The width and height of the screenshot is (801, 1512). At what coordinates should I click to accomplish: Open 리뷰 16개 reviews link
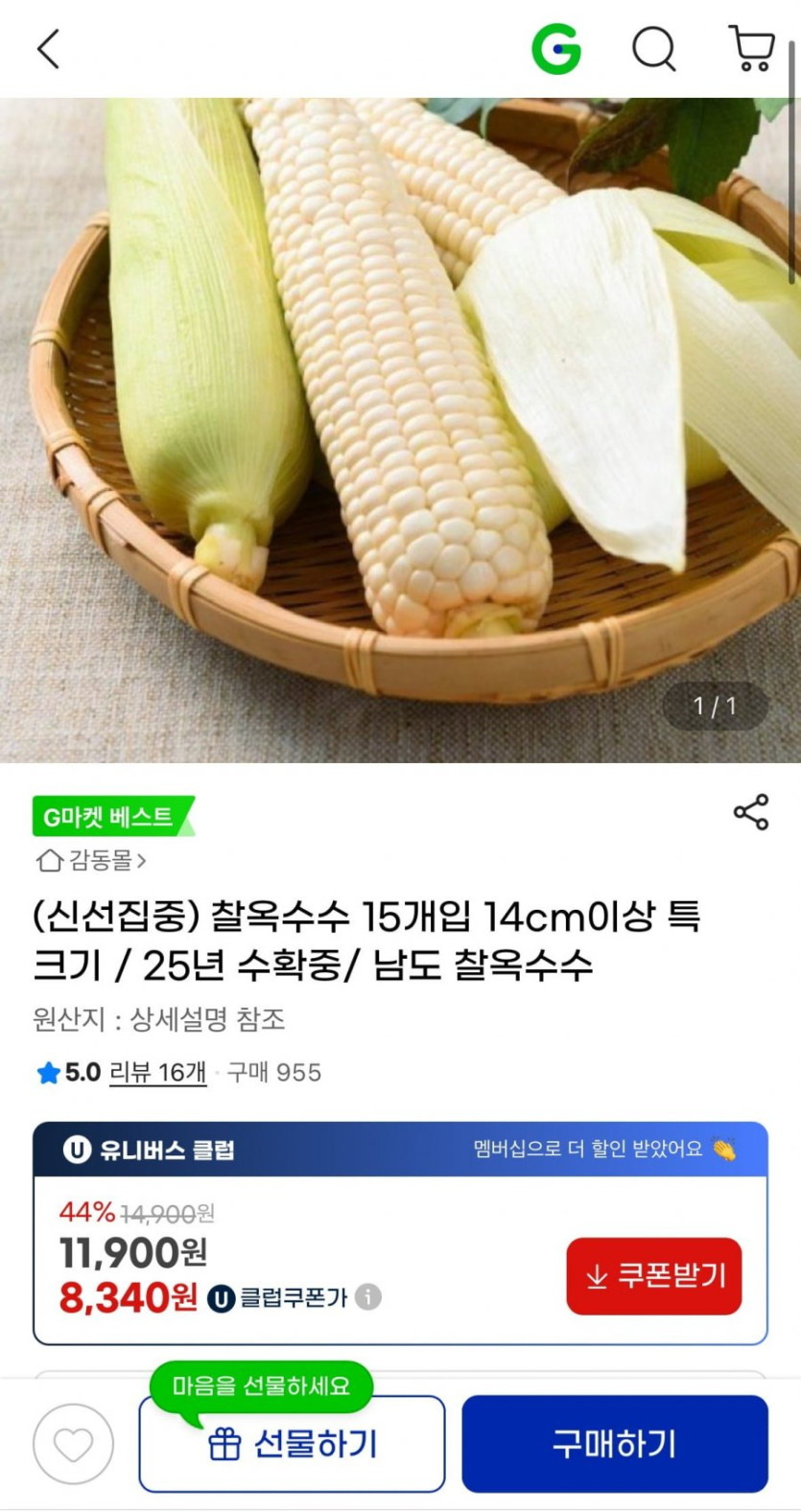click(156, 1074)
